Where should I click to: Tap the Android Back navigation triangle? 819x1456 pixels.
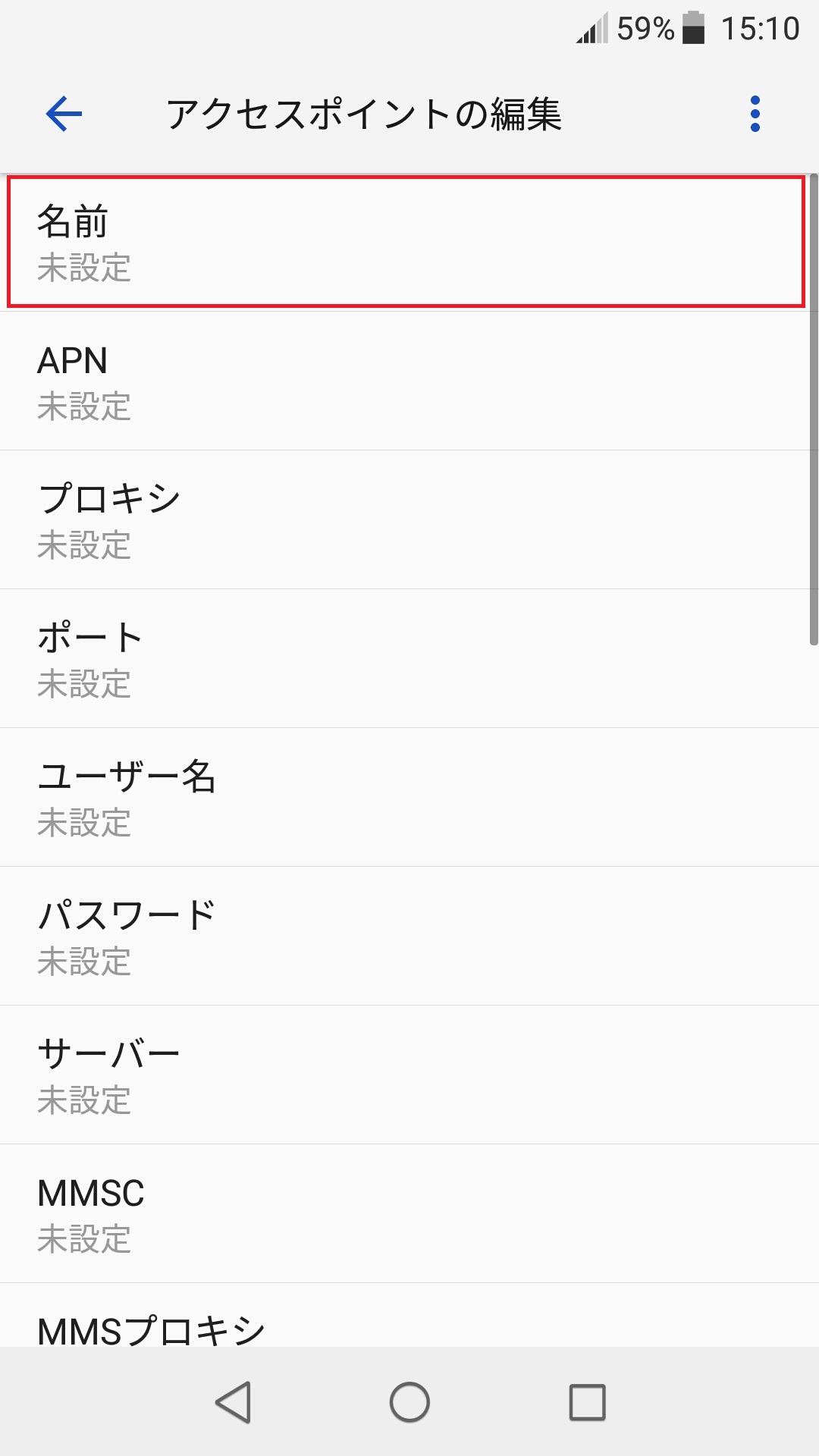coord(235,1403)
